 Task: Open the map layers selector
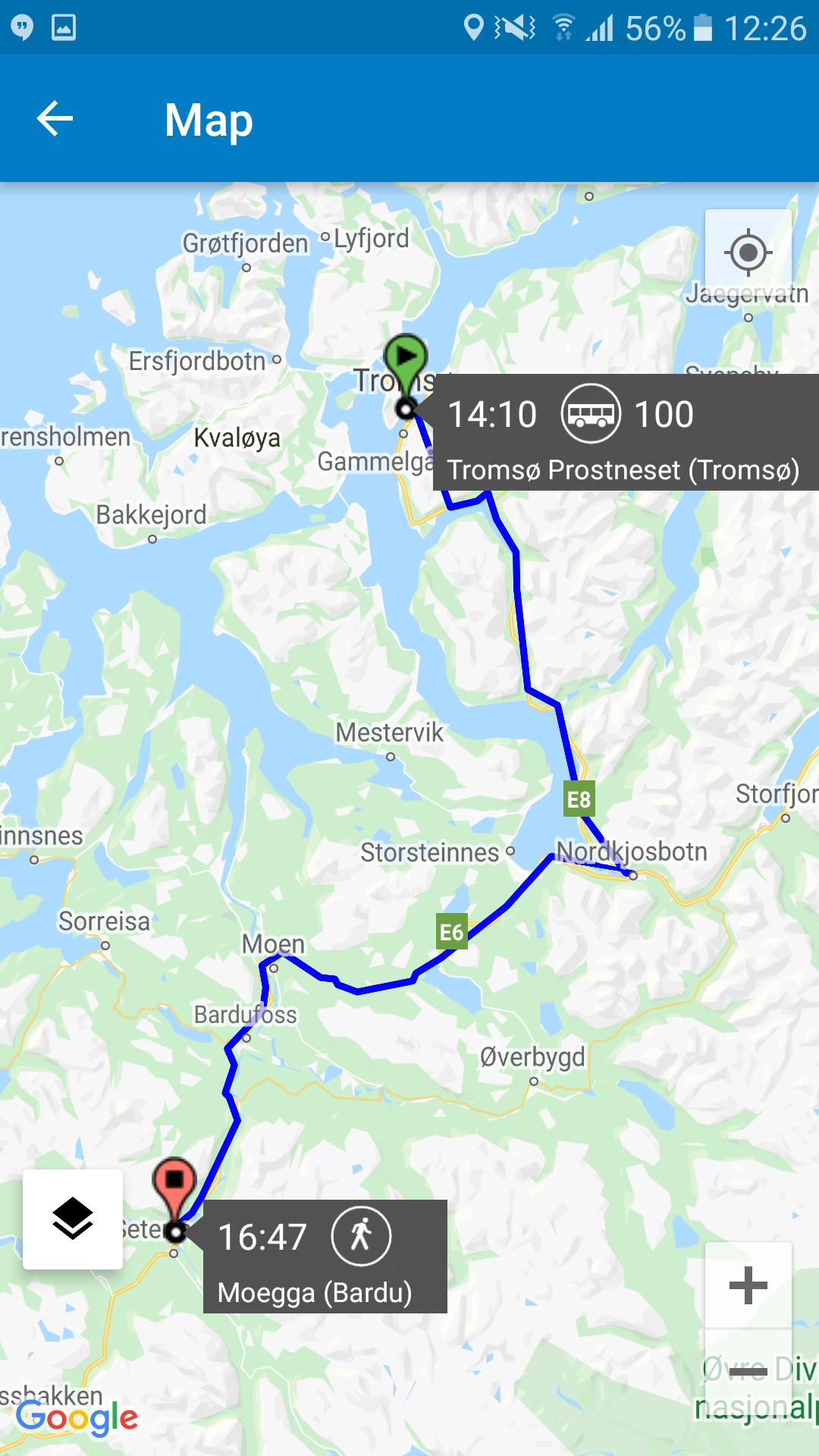tap(73, 1219)
